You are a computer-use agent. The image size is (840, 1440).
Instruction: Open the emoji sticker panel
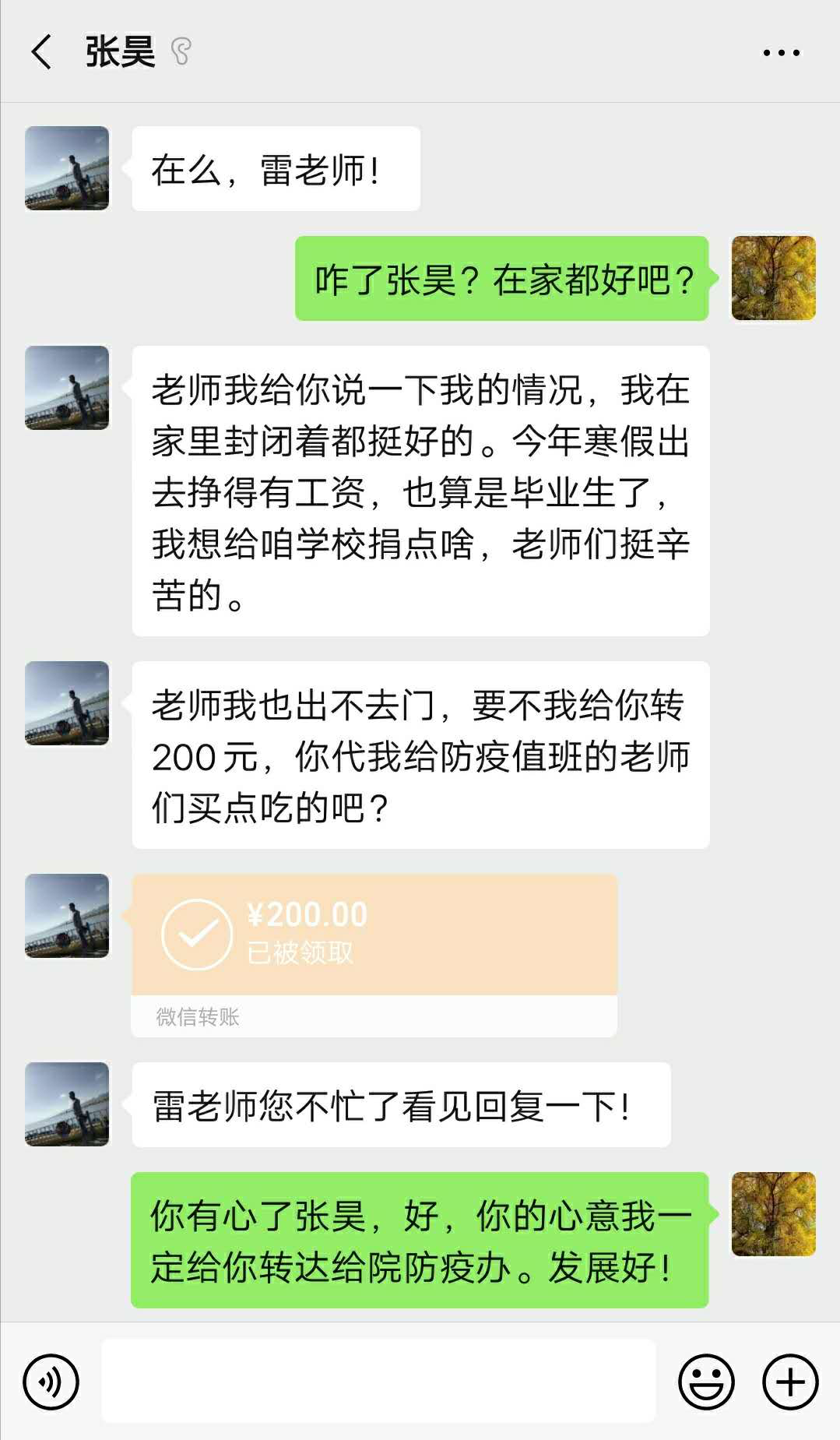706,1382
